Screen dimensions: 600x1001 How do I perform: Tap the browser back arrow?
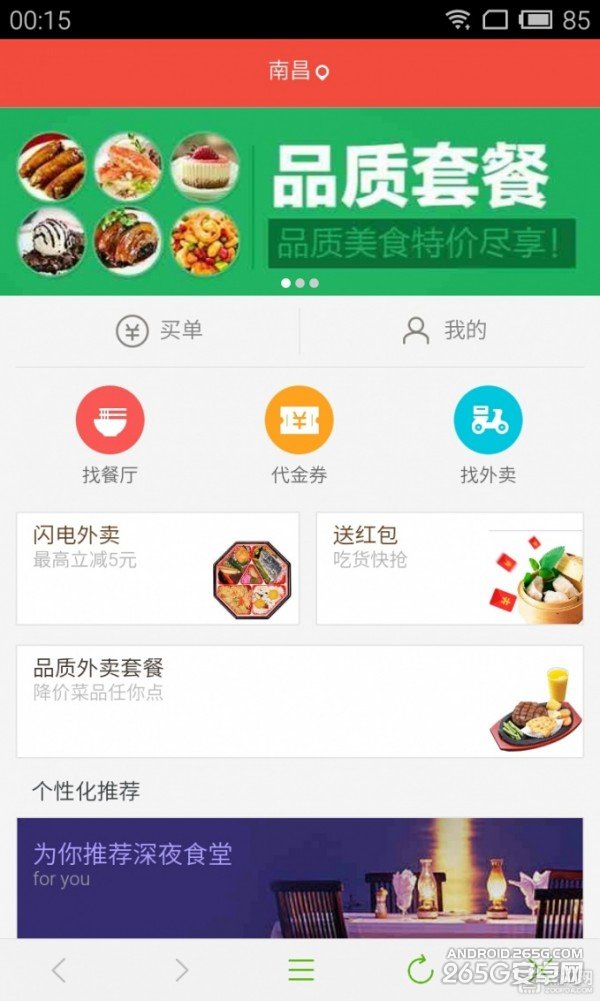point(58,969)
